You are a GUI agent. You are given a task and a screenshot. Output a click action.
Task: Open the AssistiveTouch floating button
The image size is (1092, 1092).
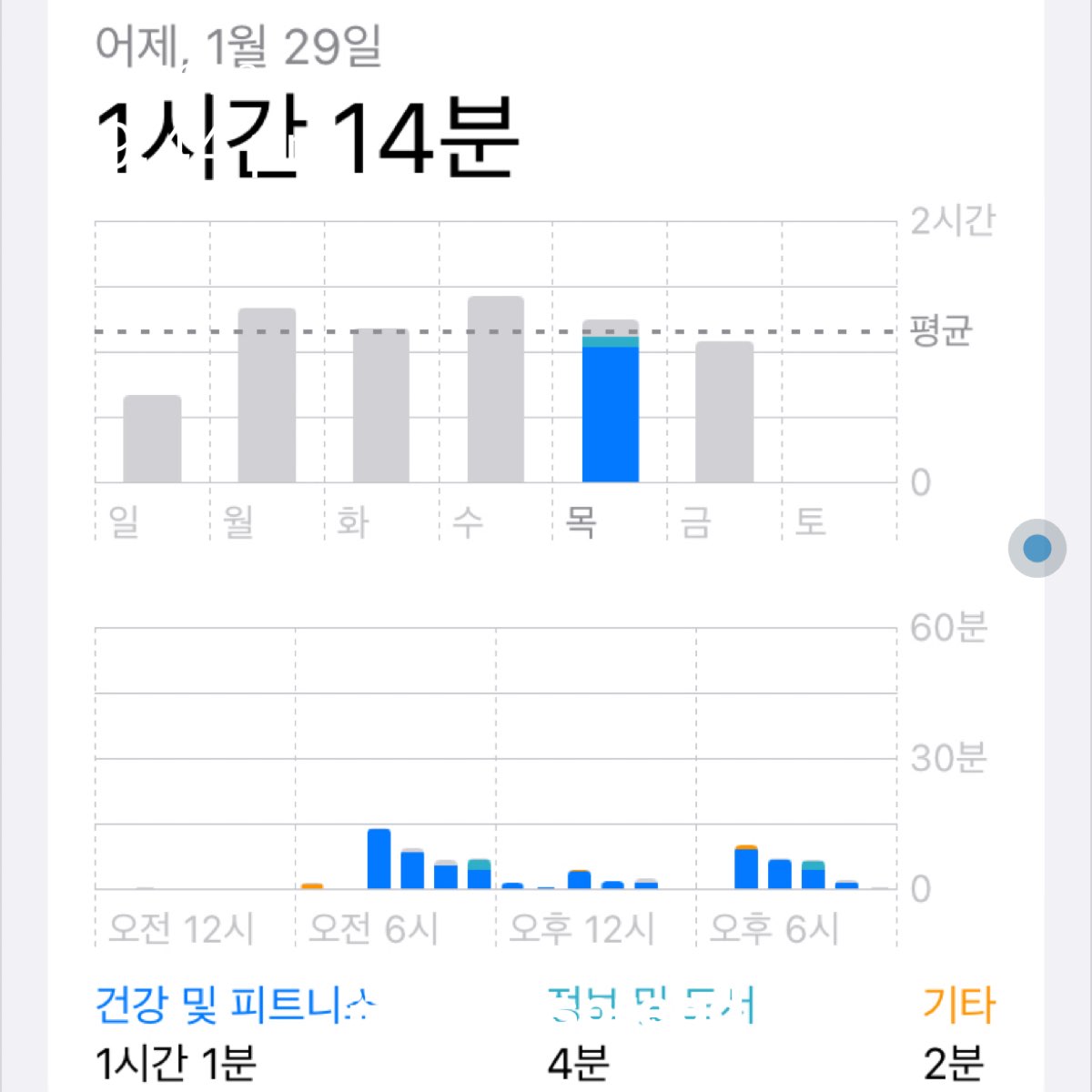tap(1036, 548)
